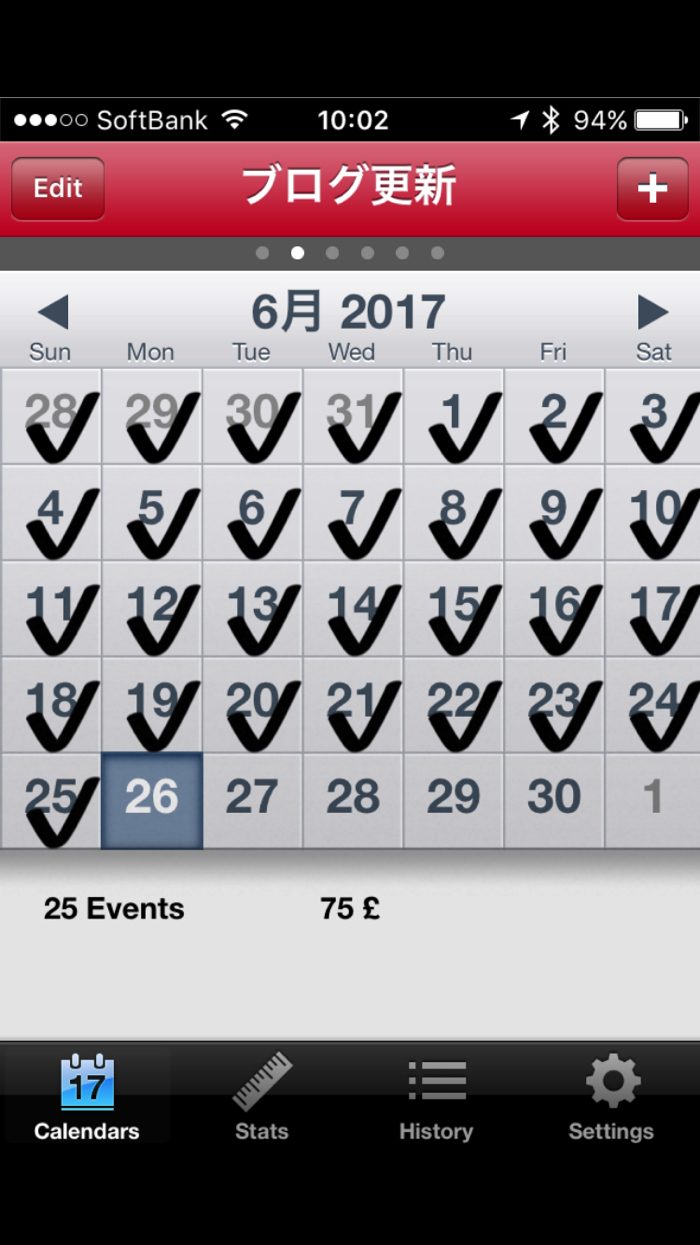The height and width of the screenshot is (1245, 700).
Task: Tap the page indicator dots
Action: coord(349,253)
